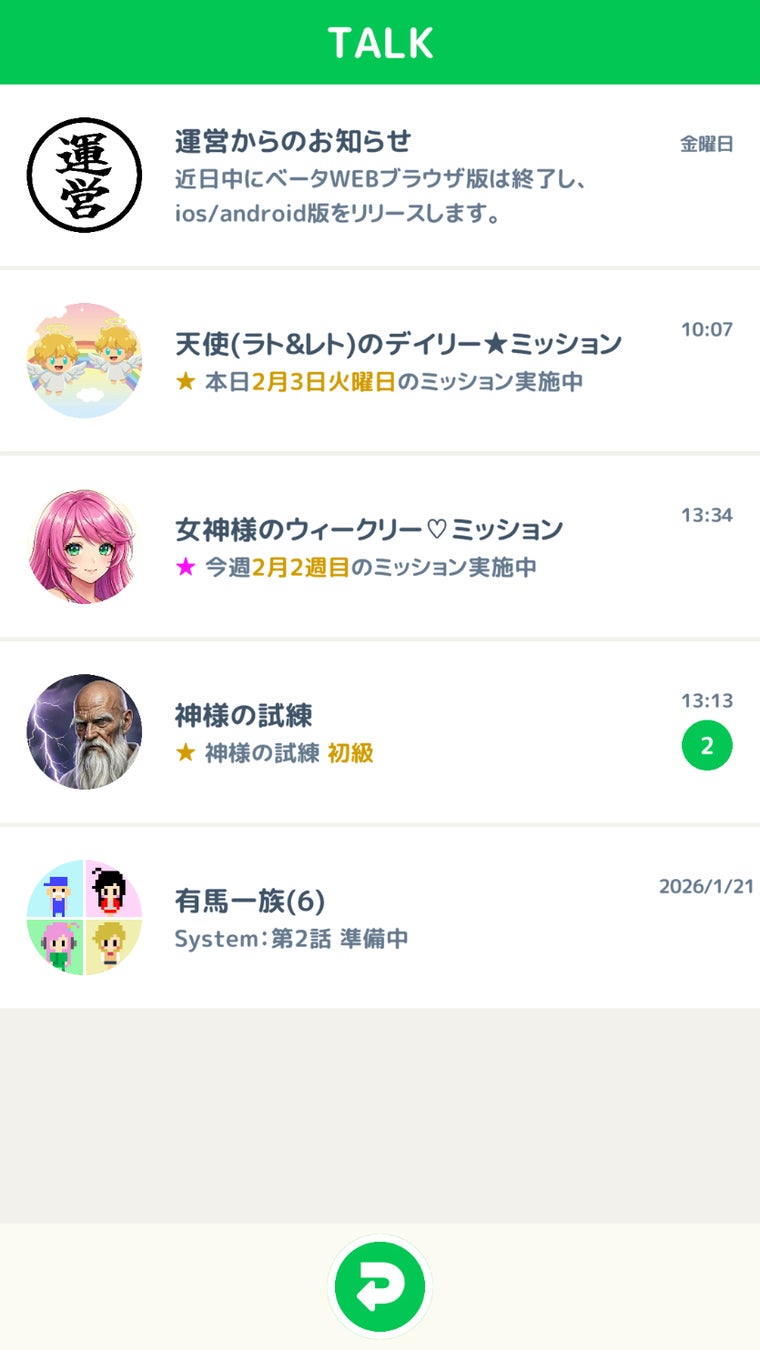This screenshot has width=760, height=1350.
Task: Open the 有馬一族(6) group chat
Action: pyautogui.click(x=380, y=918)
